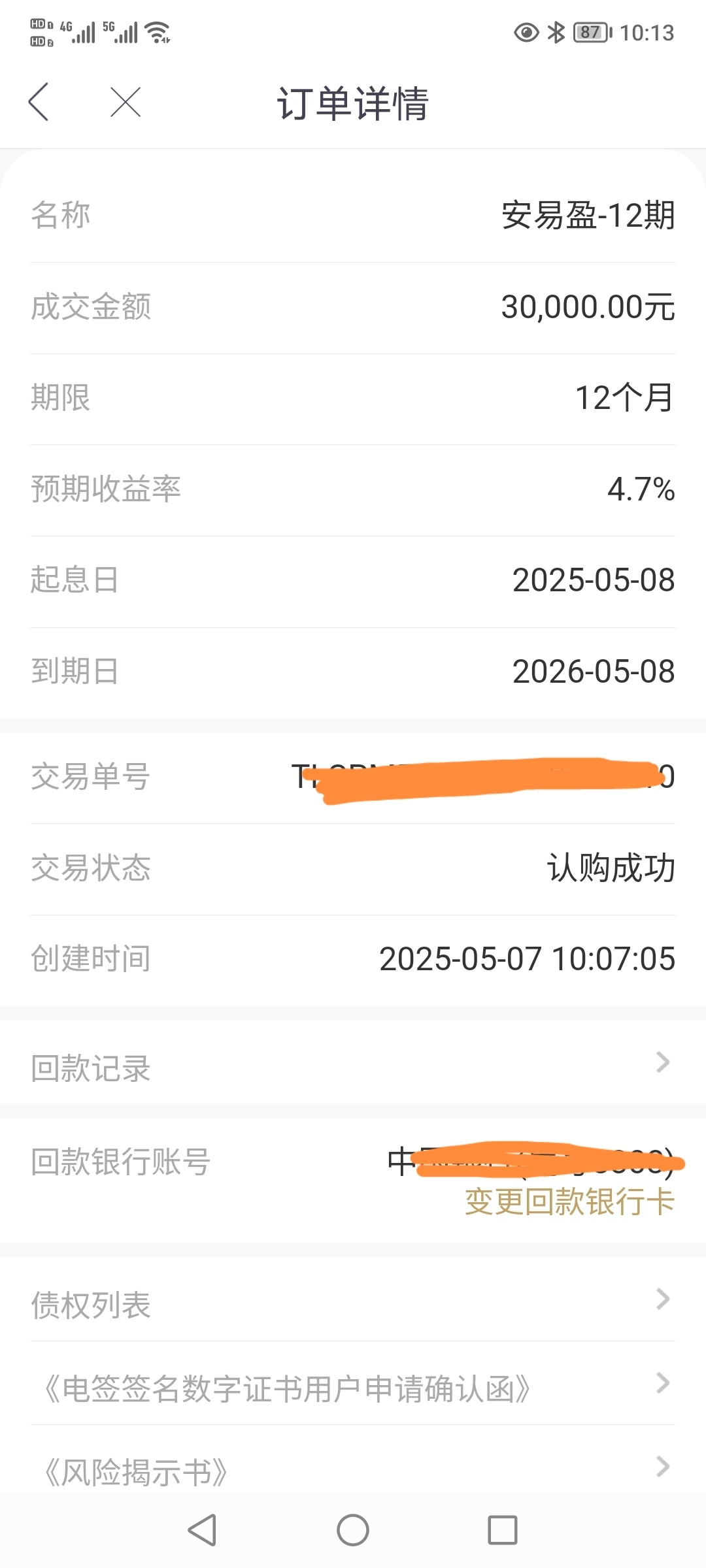Tap the system home button
The width and height of the screenshot is (706, 1568).
point(353,1530)
